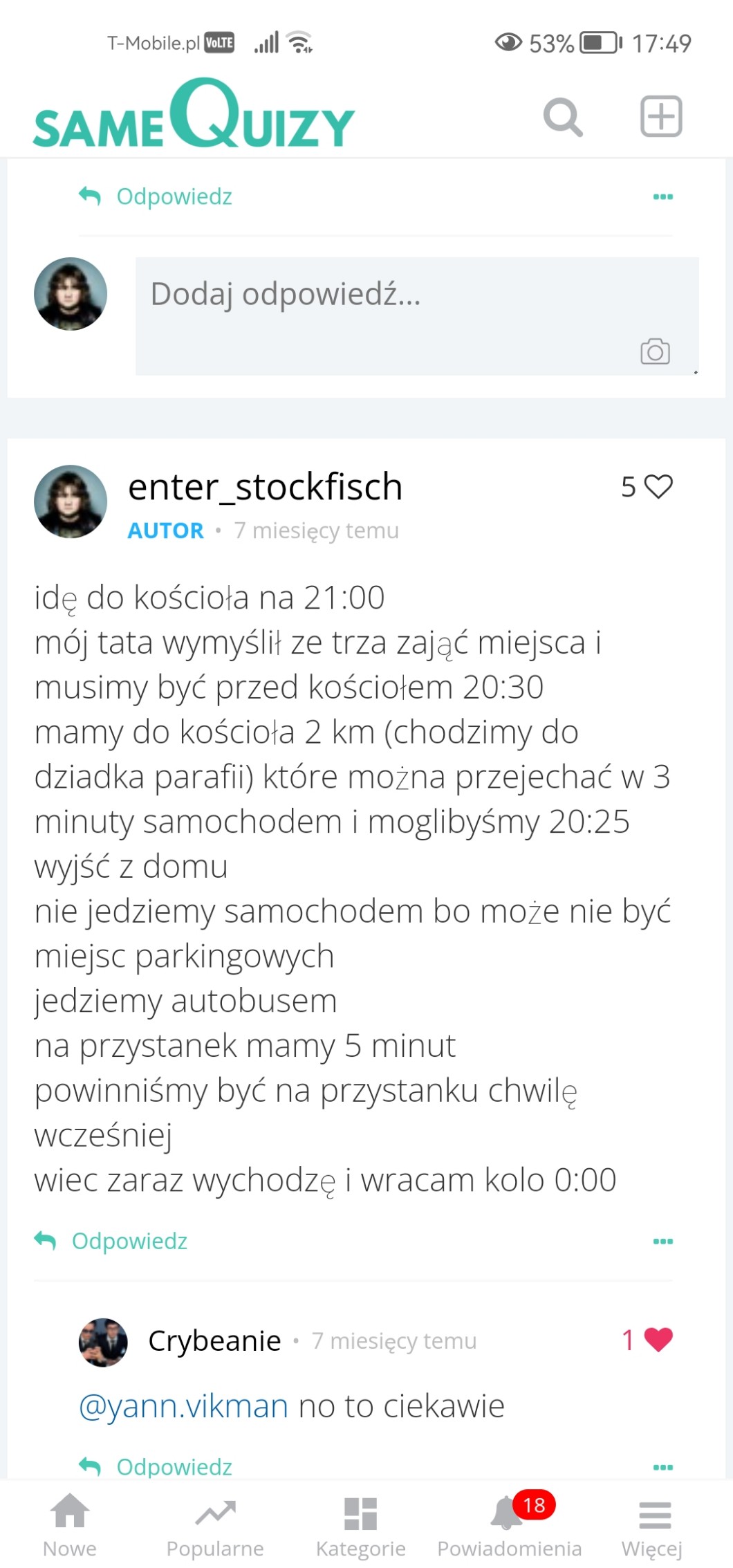The image size is (733, 1568).
Task: Open enter_stockfisch's profile name
Action: tap(265, 487)
